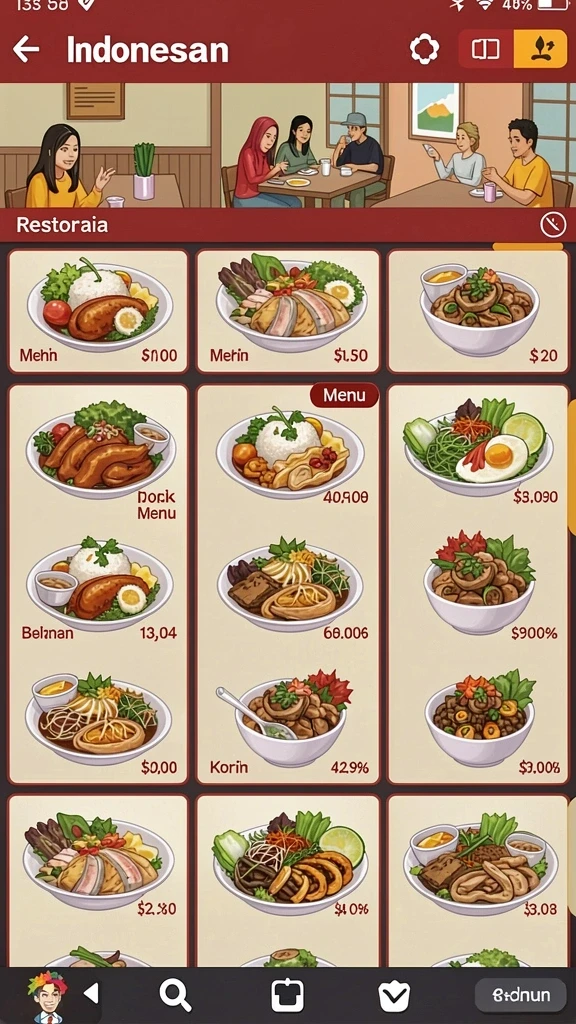Tap the round icon in Restoraia bar
Viewport: 576px width, 1024px height.
(x=552, y=225)
